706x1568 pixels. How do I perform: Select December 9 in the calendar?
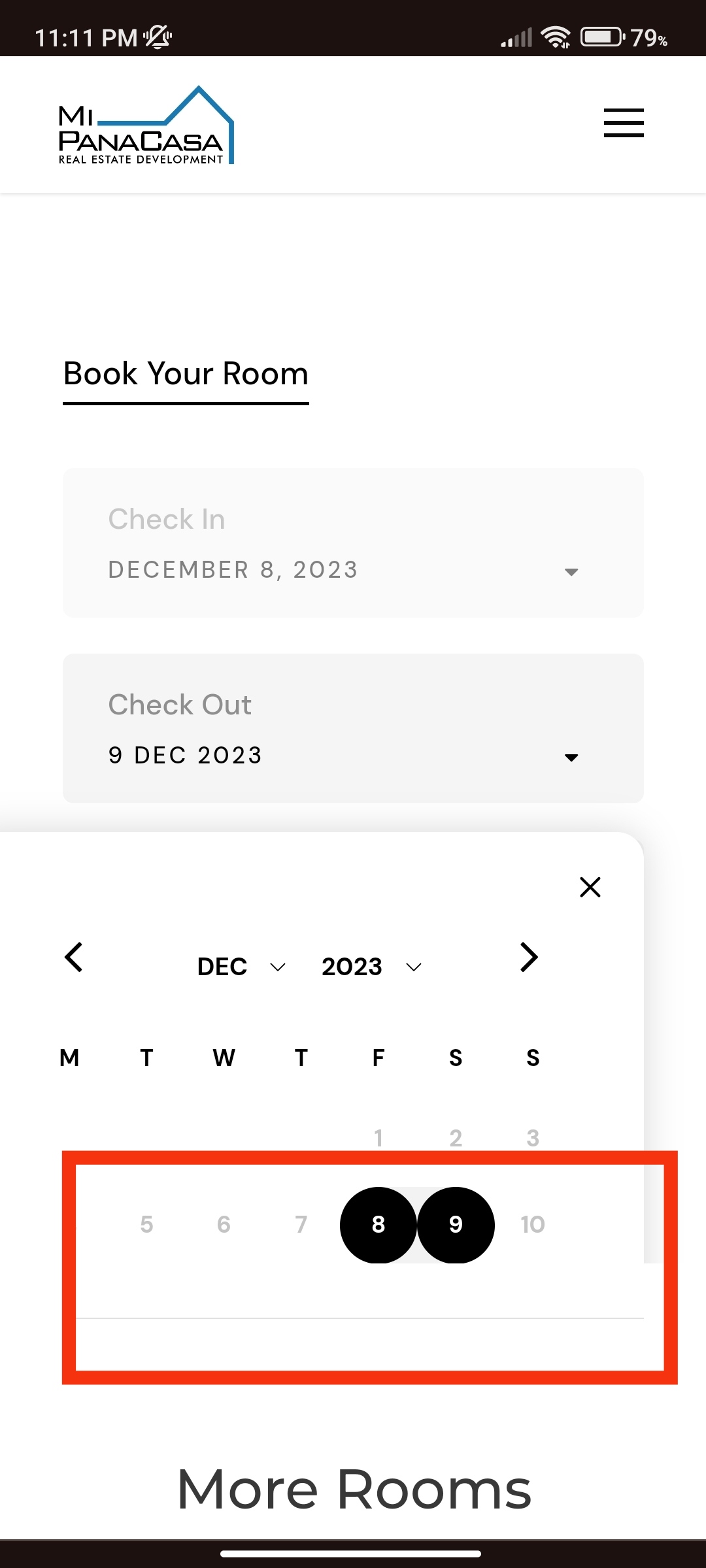click(456, 1224)
